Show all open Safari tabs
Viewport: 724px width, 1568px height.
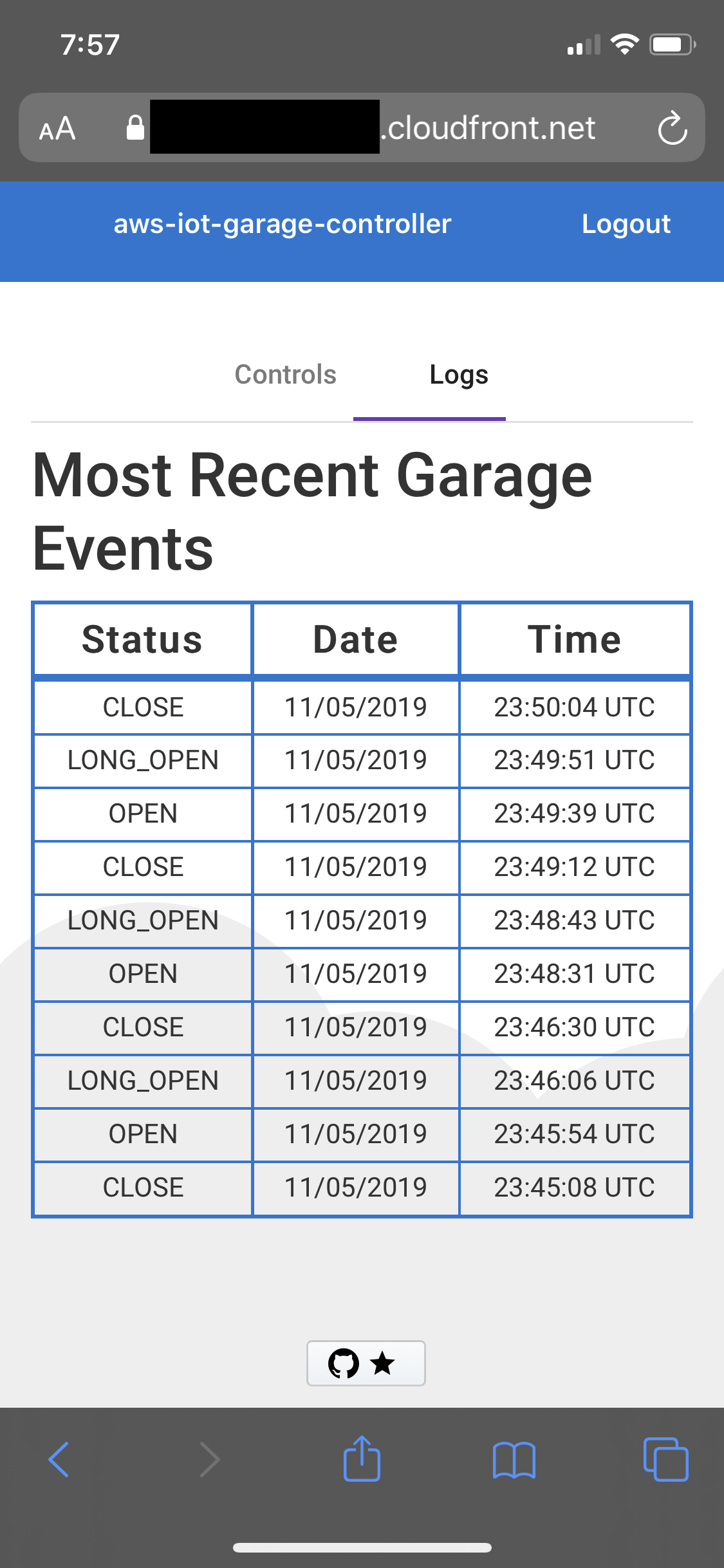665,1459
